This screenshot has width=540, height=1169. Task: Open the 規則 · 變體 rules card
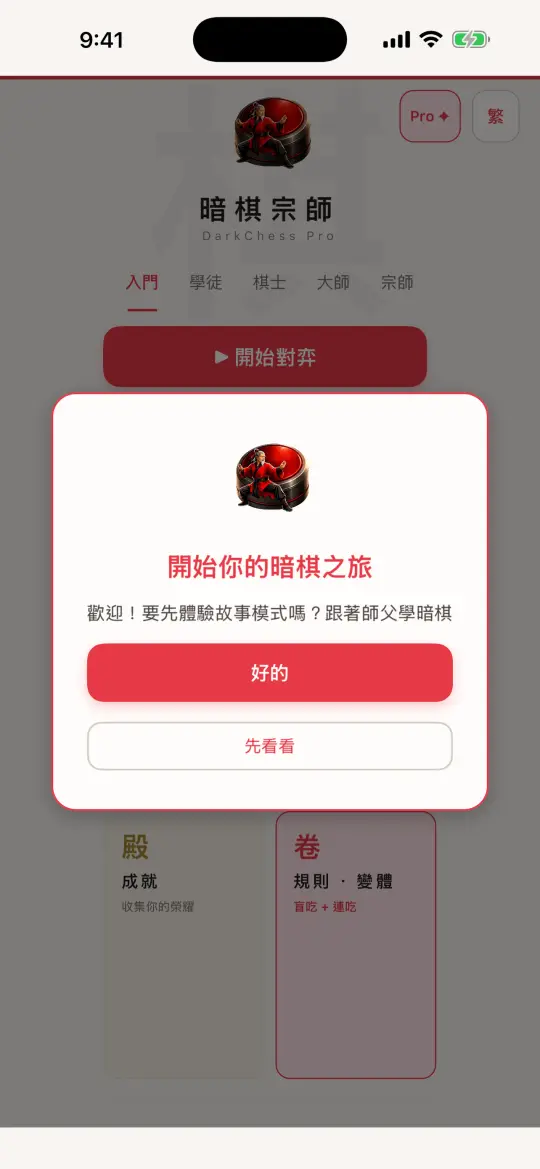click(356, 945)
